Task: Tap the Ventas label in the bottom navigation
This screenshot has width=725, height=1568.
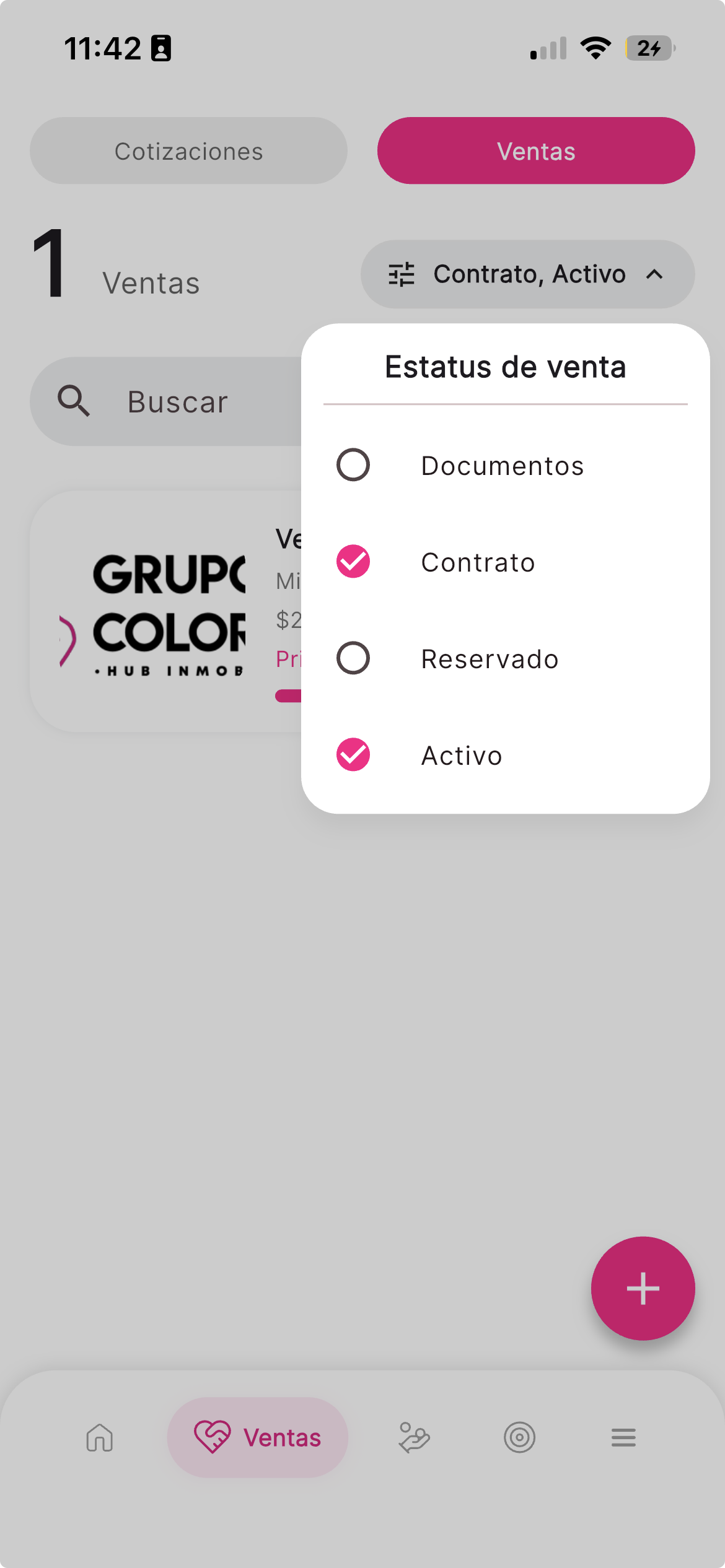Action: click(282, 1438)
